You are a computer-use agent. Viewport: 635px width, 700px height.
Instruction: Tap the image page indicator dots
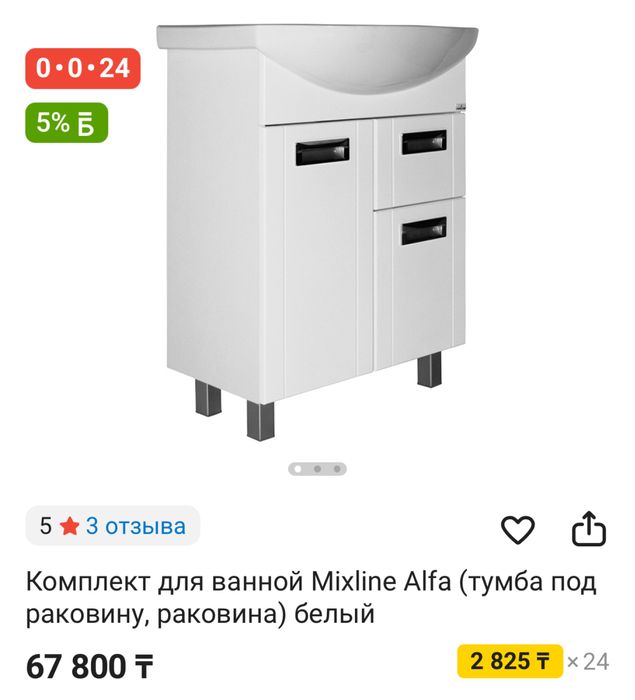[317, 468]
